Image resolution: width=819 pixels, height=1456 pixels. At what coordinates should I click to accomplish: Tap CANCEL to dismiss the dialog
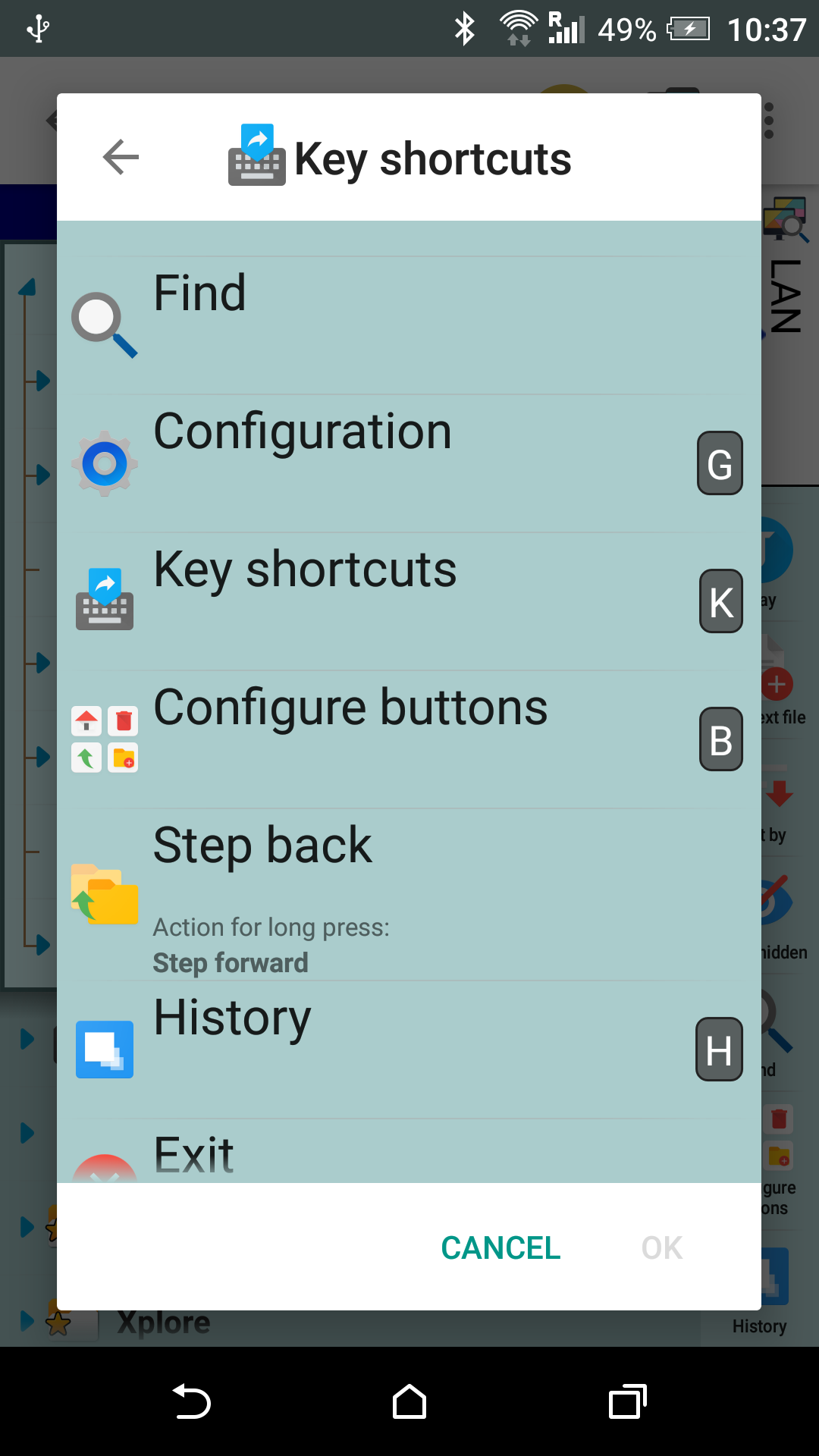500,1247
